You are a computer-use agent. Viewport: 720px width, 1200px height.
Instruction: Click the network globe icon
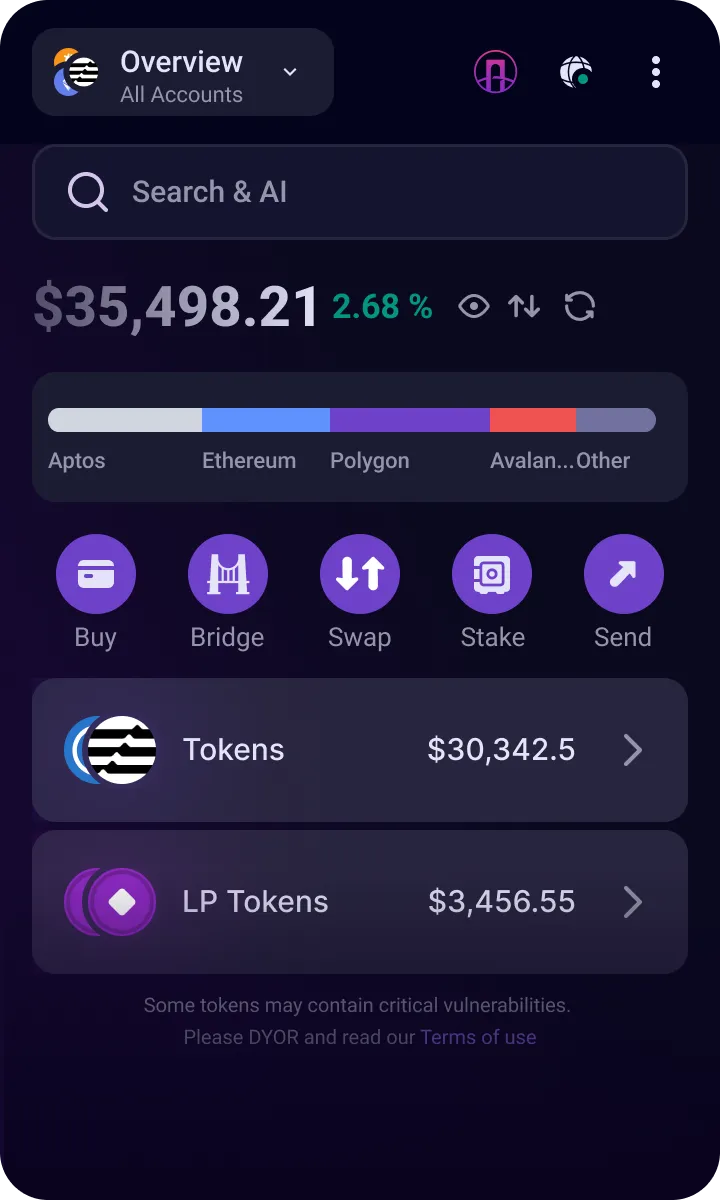click(x=576, y=71)
